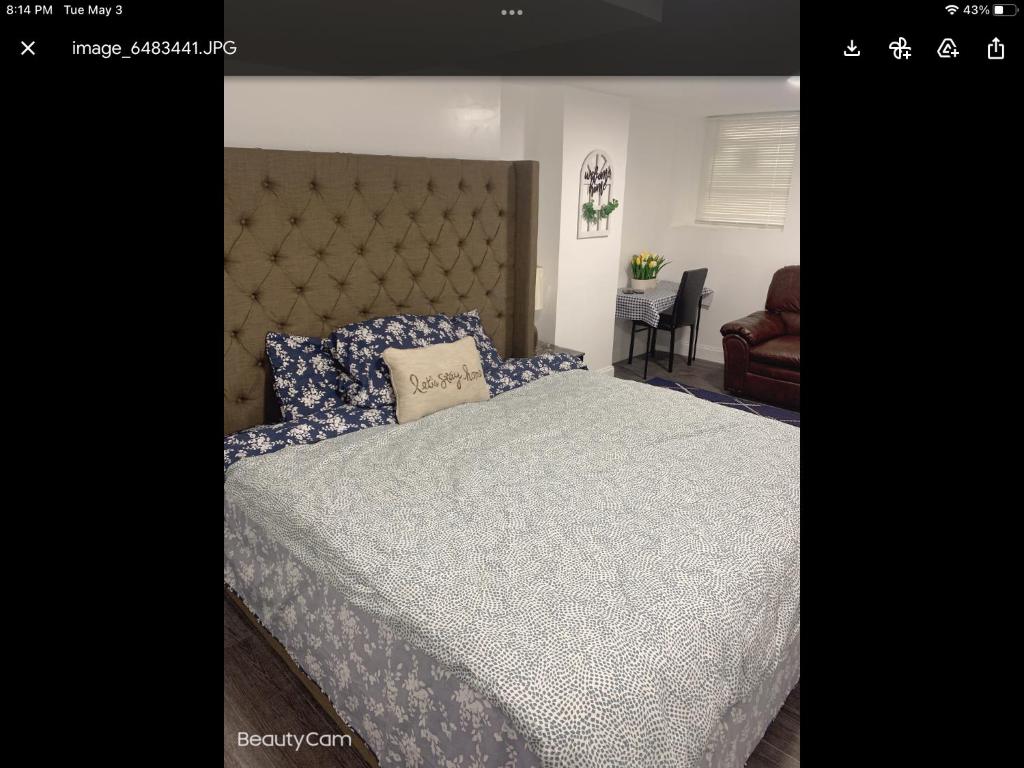Download image_6483441.JPG
1024x768 pixels.
(x=852, y=48)
